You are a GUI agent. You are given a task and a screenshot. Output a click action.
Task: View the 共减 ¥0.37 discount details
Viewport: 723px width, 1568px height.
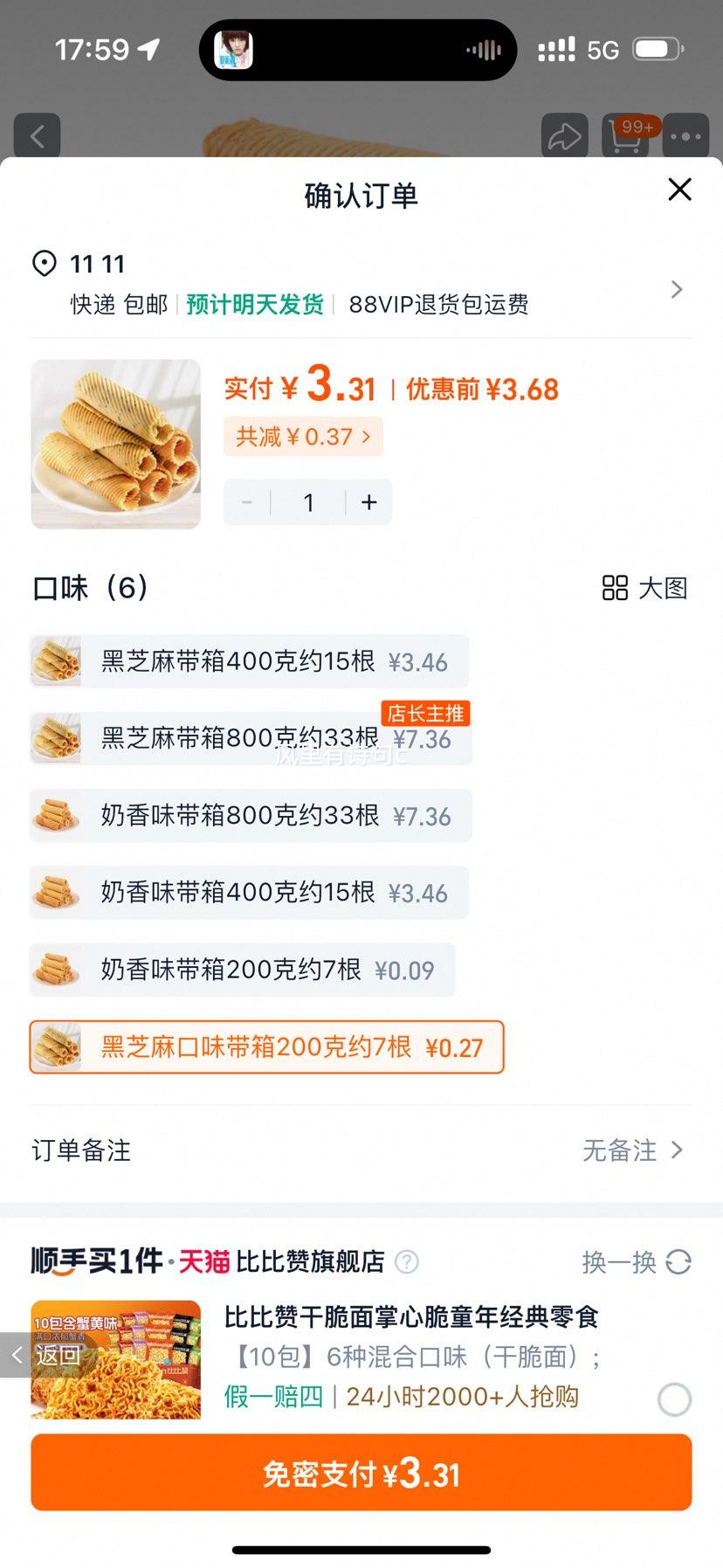coord(303,436)
